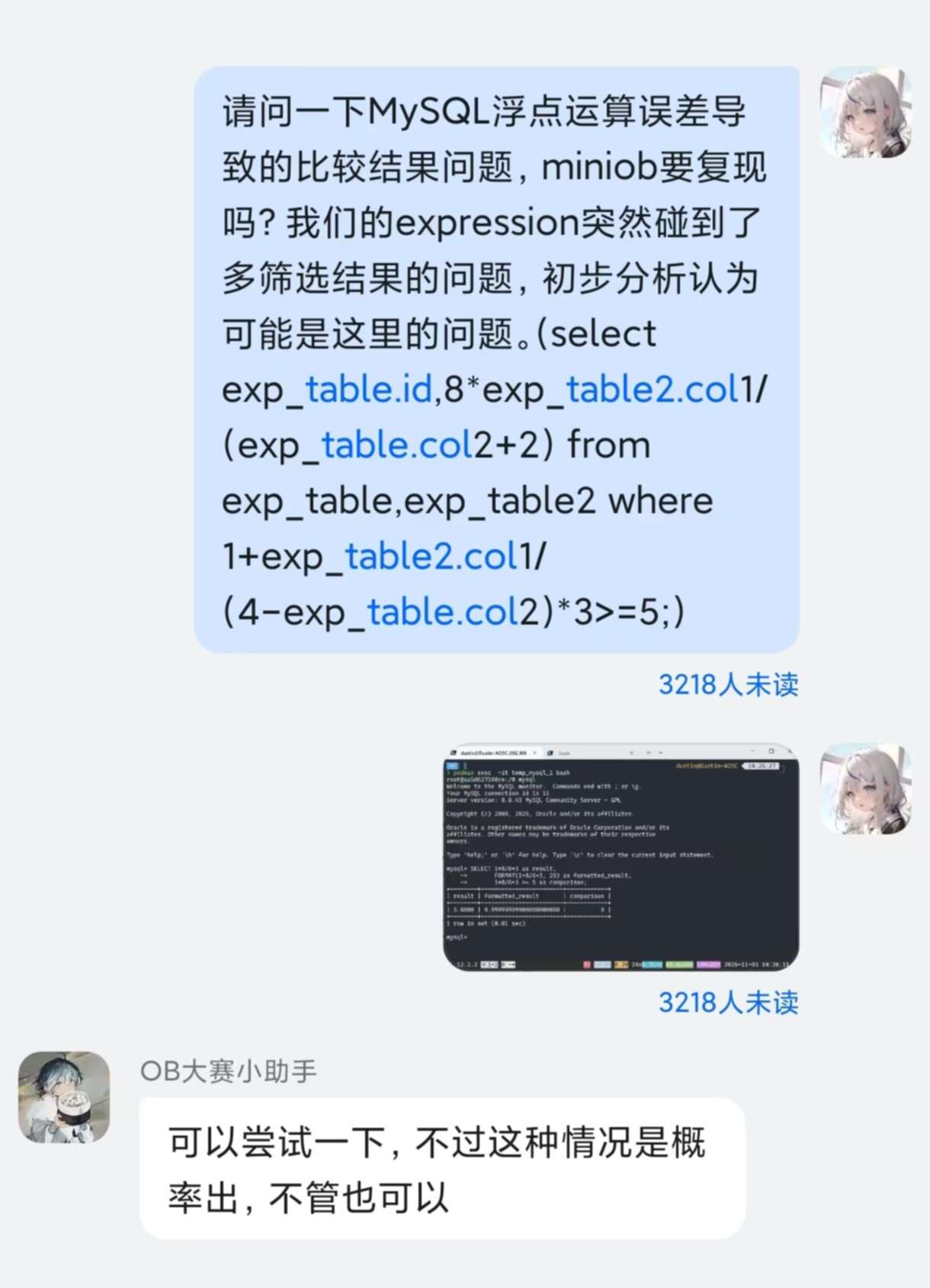
Task: Open the table.id link in the message
Action: pyautogui.click(x=369, y=390)
